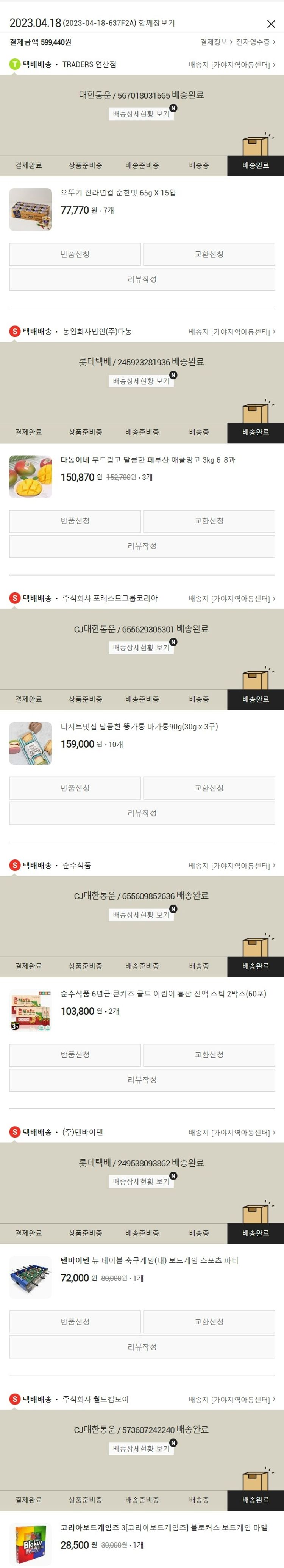The image size is (284, 1568).
Task: View delivery status for 롯데택배 245923281936
Action: [x=141, y=381]
